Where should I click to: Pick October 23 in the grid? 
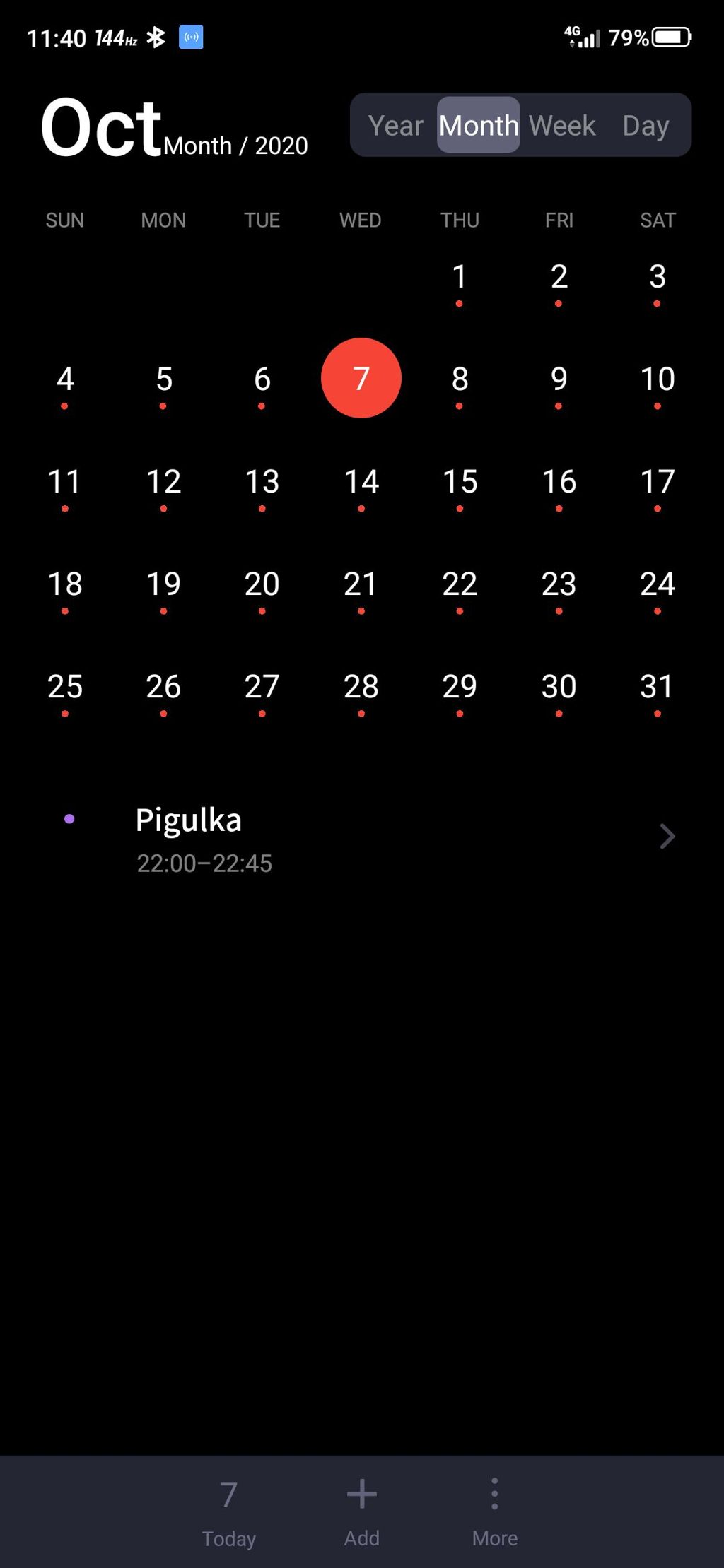tap(559, 584)
